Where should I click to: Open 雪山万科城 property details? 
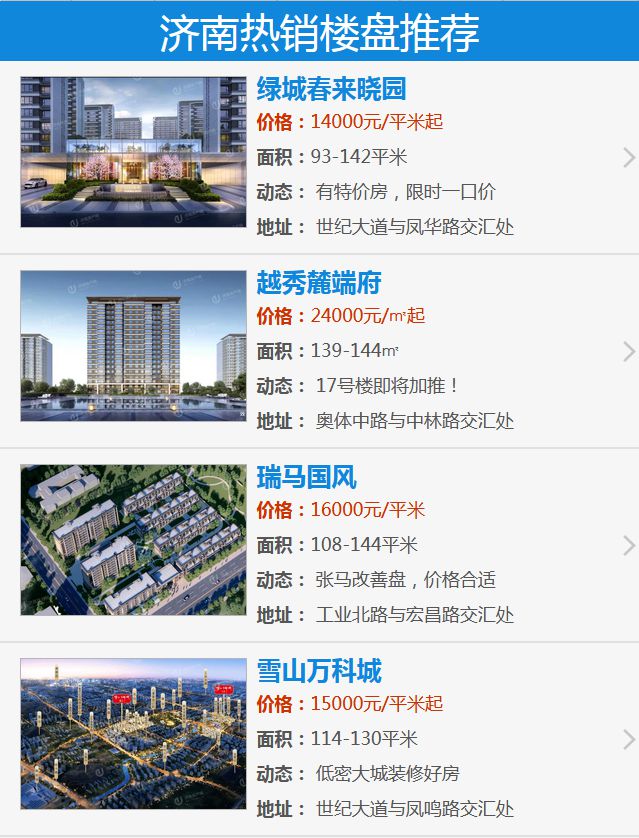pyautogui.click(x=319, y=671)
